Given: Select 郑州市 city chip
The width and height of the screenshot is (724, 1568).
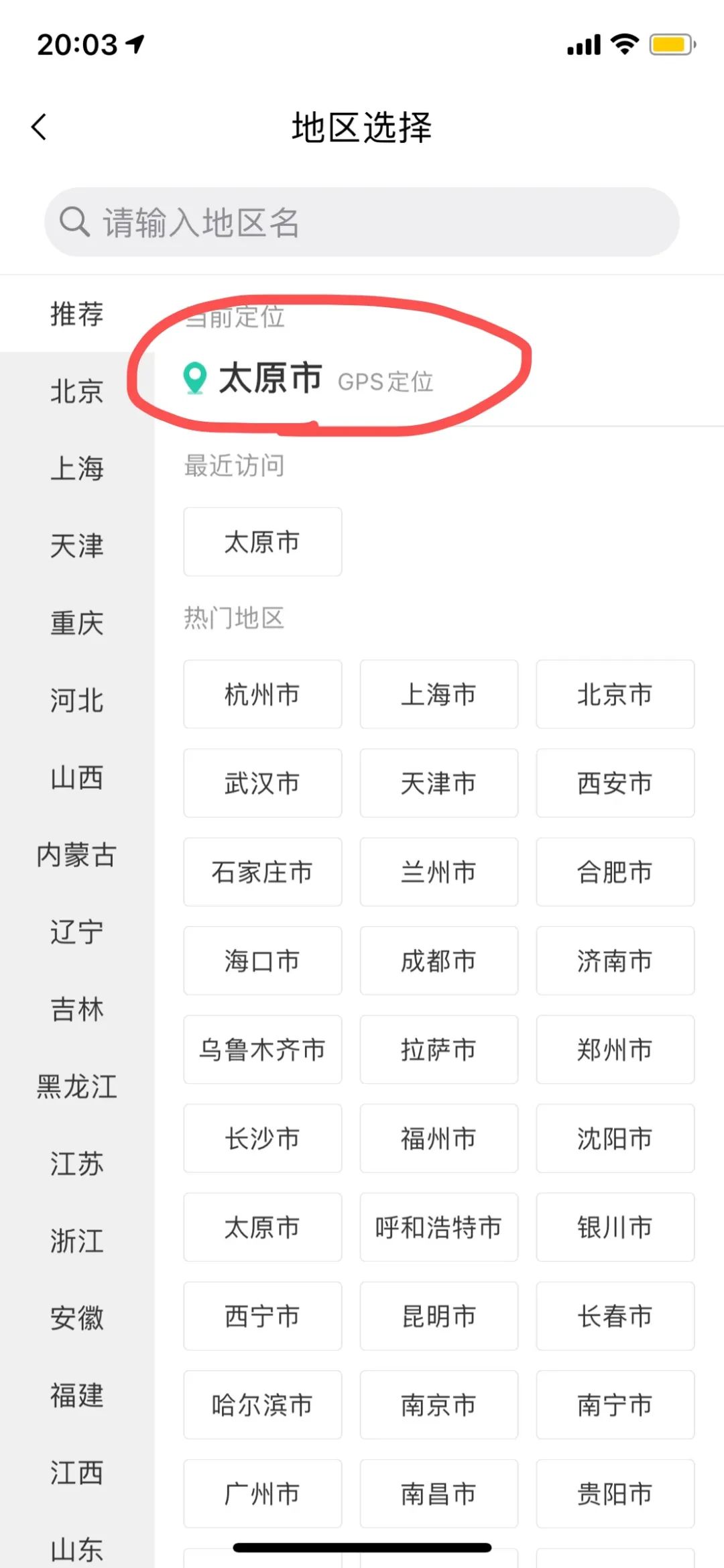Looking at the screenshot, I should coord(615,1050).
